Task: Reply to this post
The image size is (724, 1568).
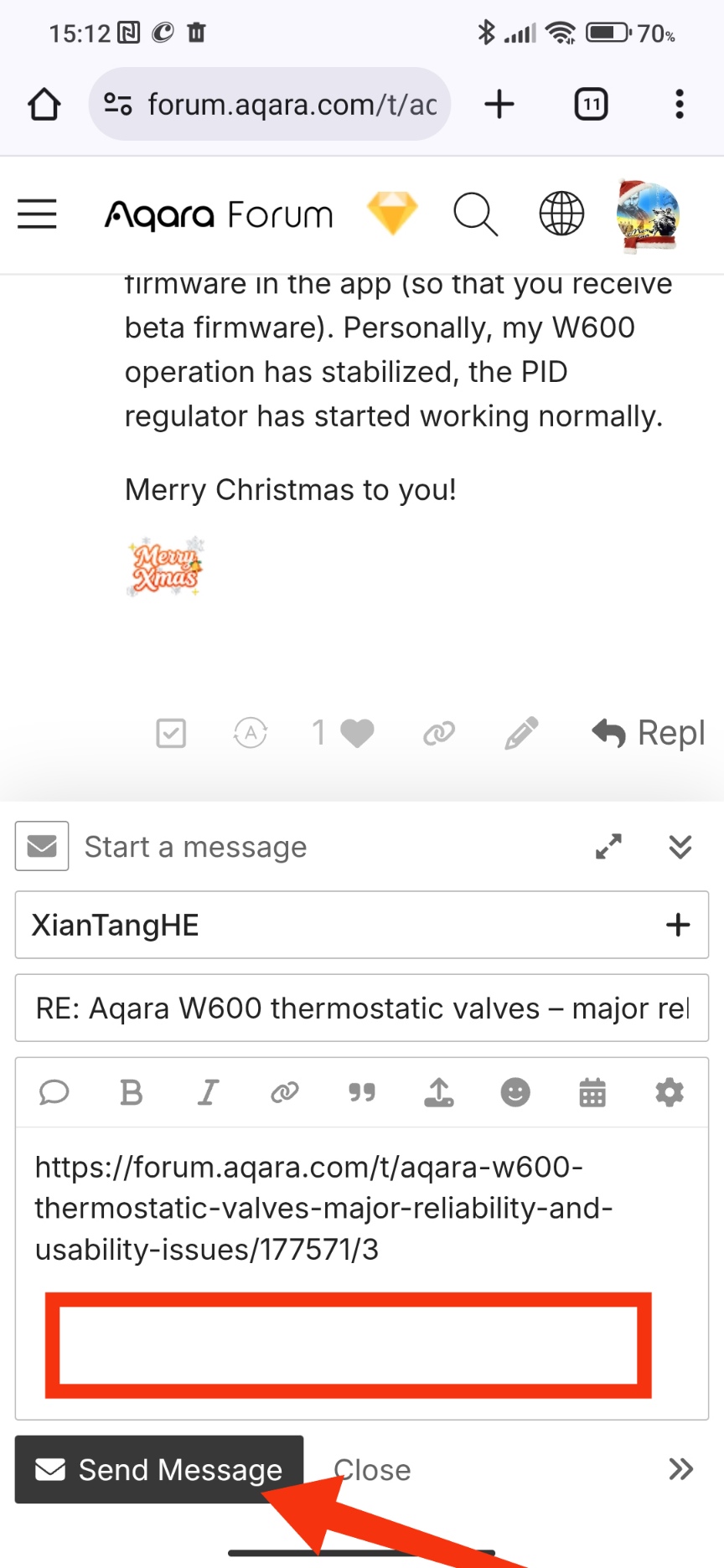Action: pos(649,734)
